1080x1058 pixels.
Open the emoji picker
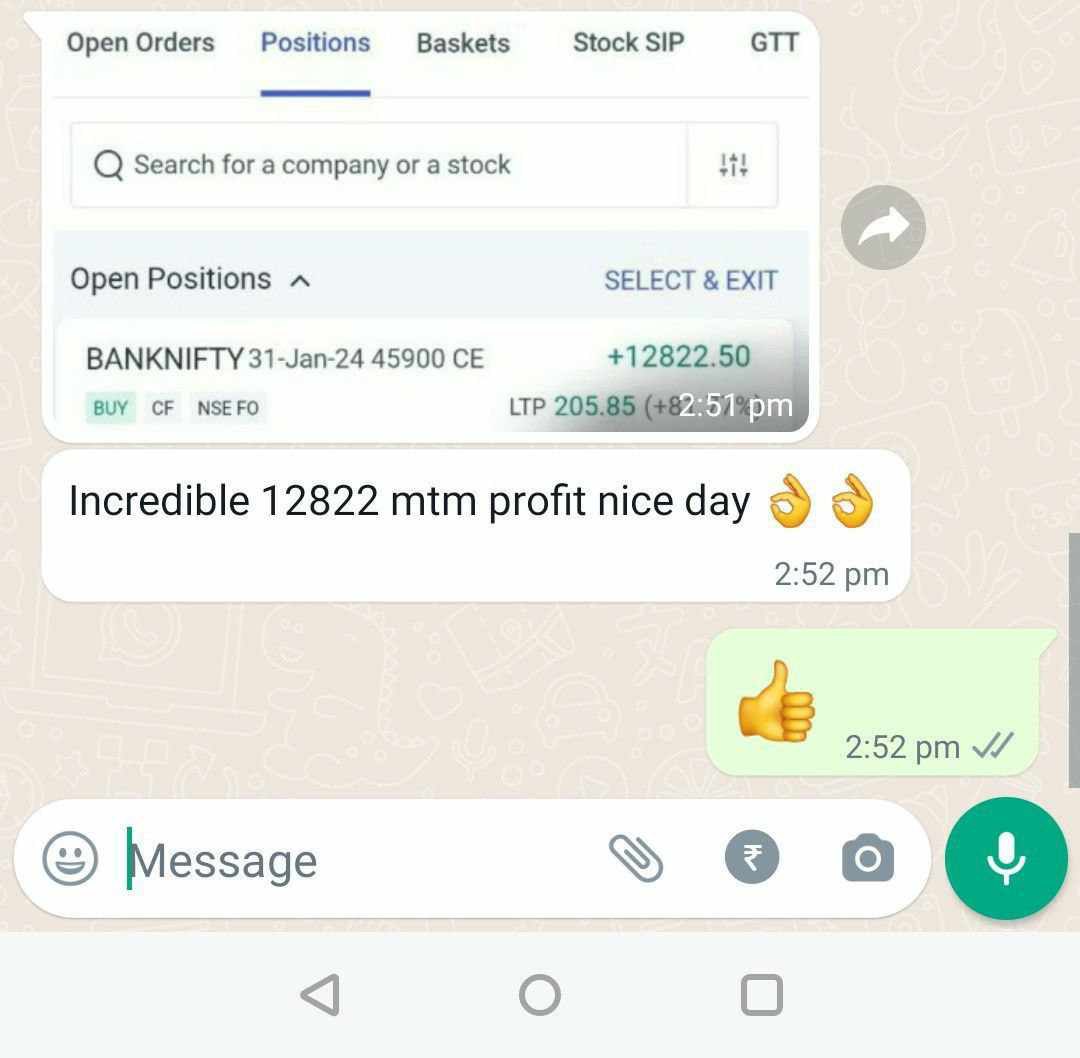point(70,859)
